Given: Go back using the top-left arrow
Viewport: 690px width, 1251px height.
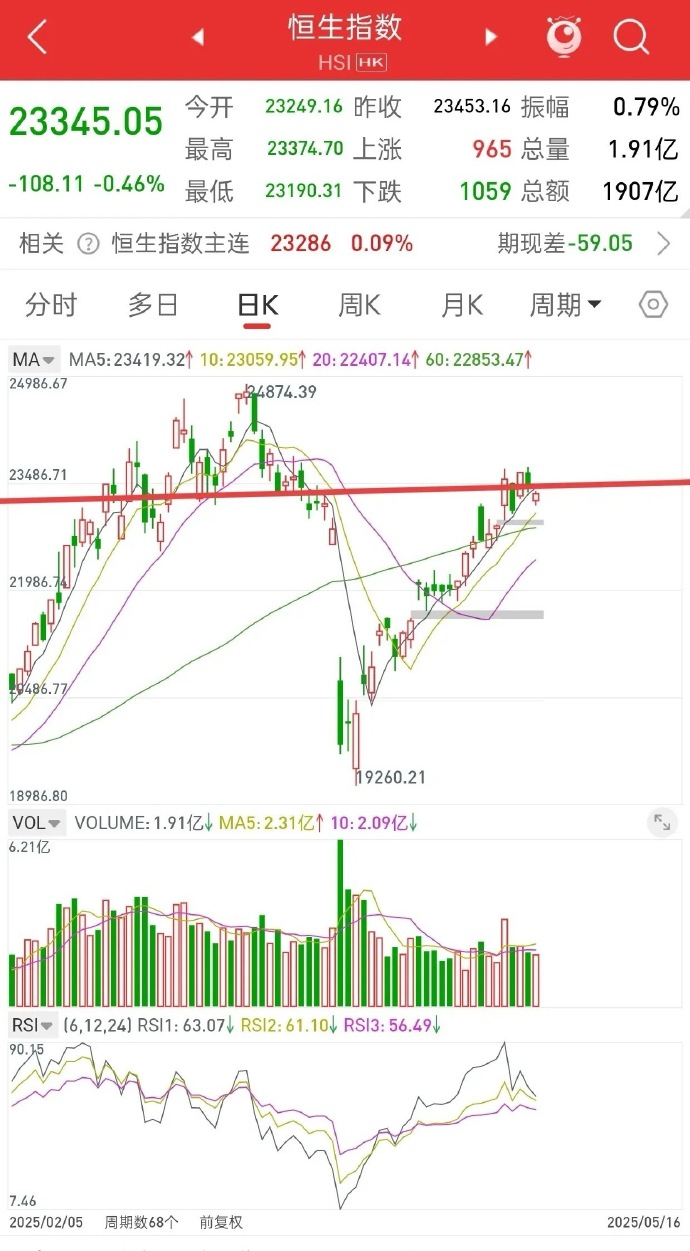Looking at the screenshot, I should (38, 38).
